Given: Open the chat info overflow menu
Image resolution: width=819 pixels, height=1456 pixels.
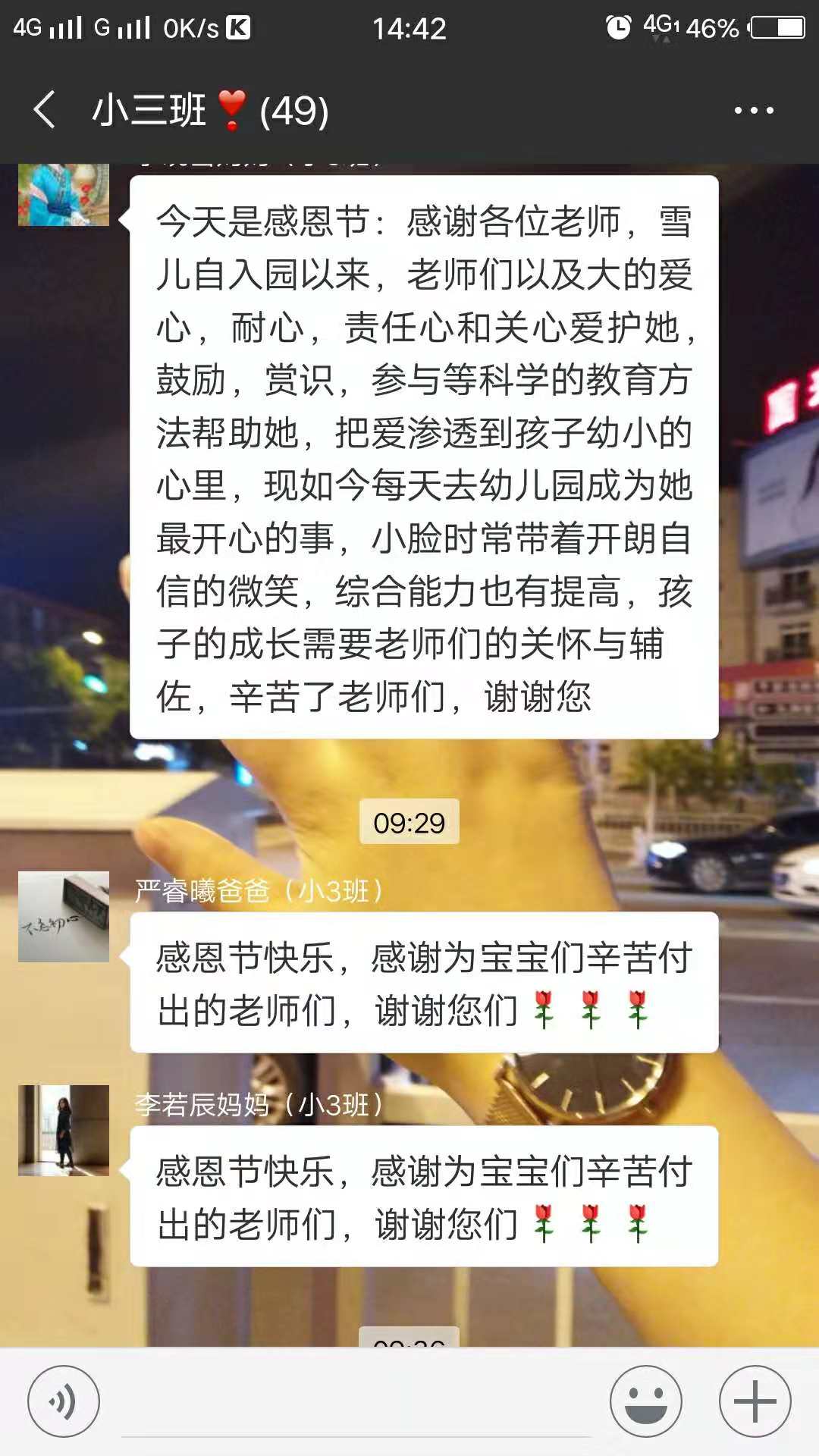Looking at the screenshot, I should pyautogui.click(x=753, y=110).
